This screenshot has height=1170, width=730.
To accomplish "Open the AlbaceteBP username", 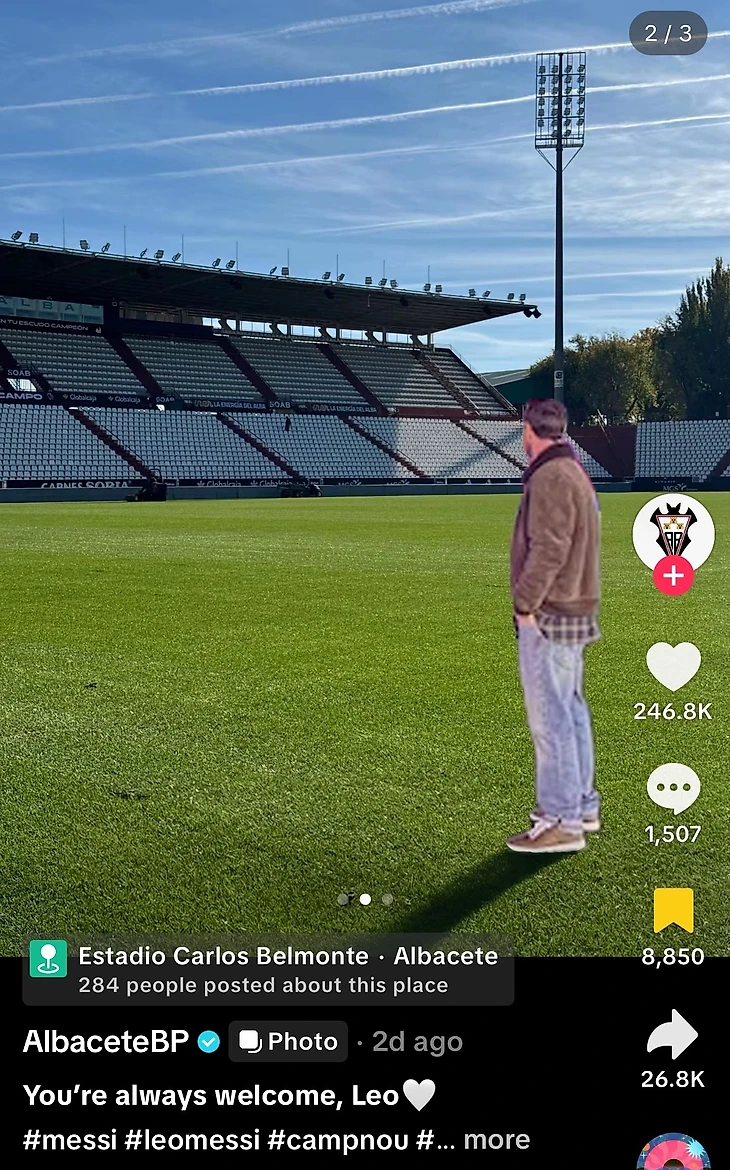I will pyautogui.click(x=106, y=1041).
